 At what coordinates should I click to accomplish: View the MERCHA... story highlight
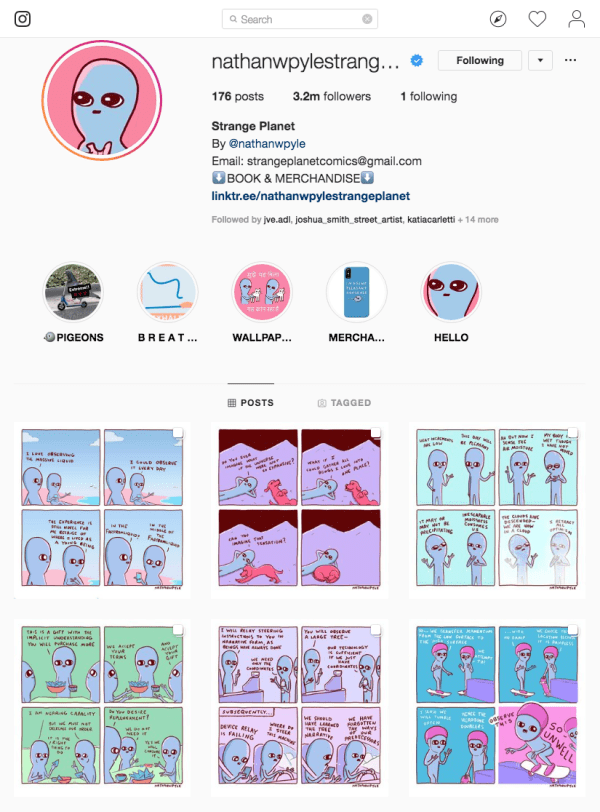point(356,294)
